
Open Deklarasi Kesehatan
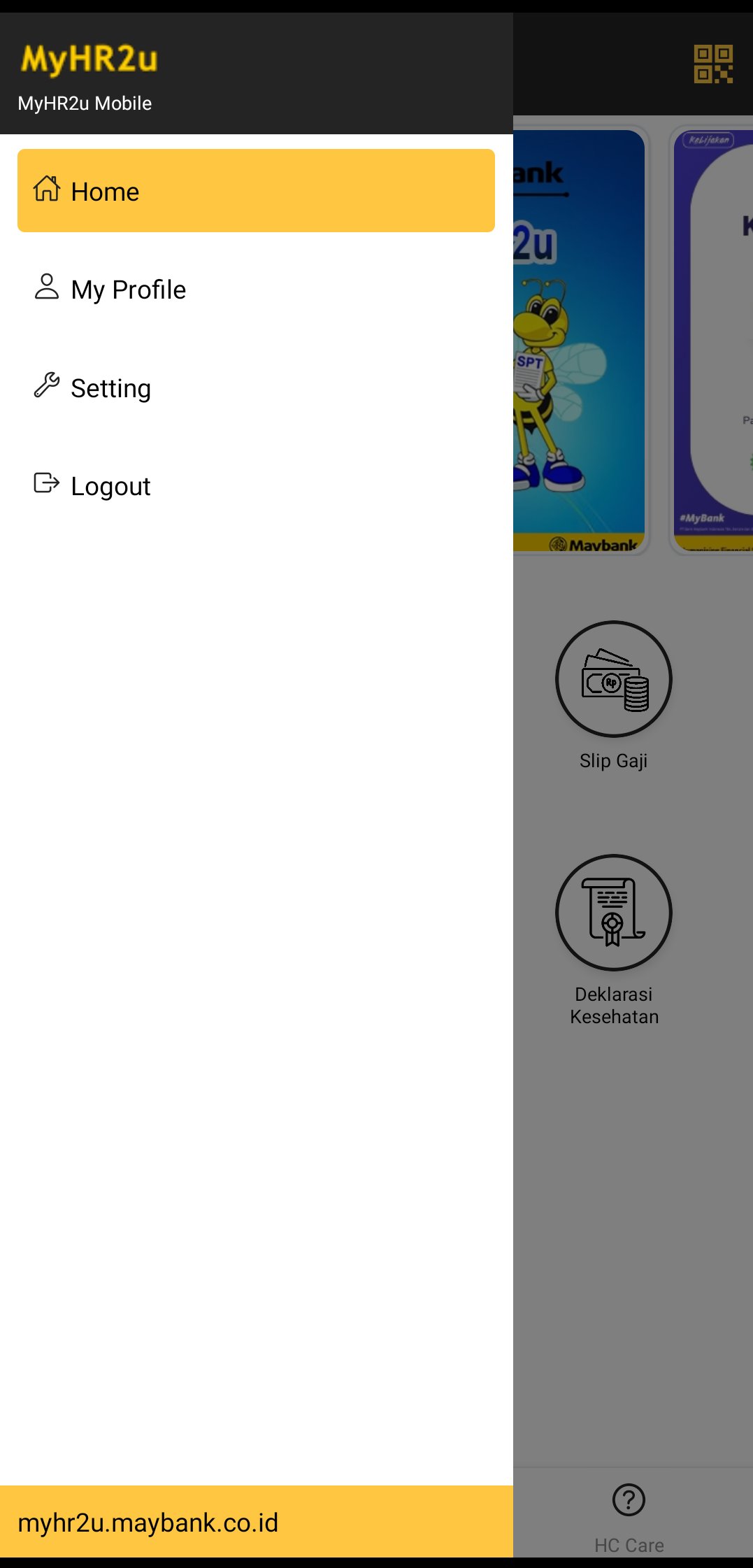[613, 913]
